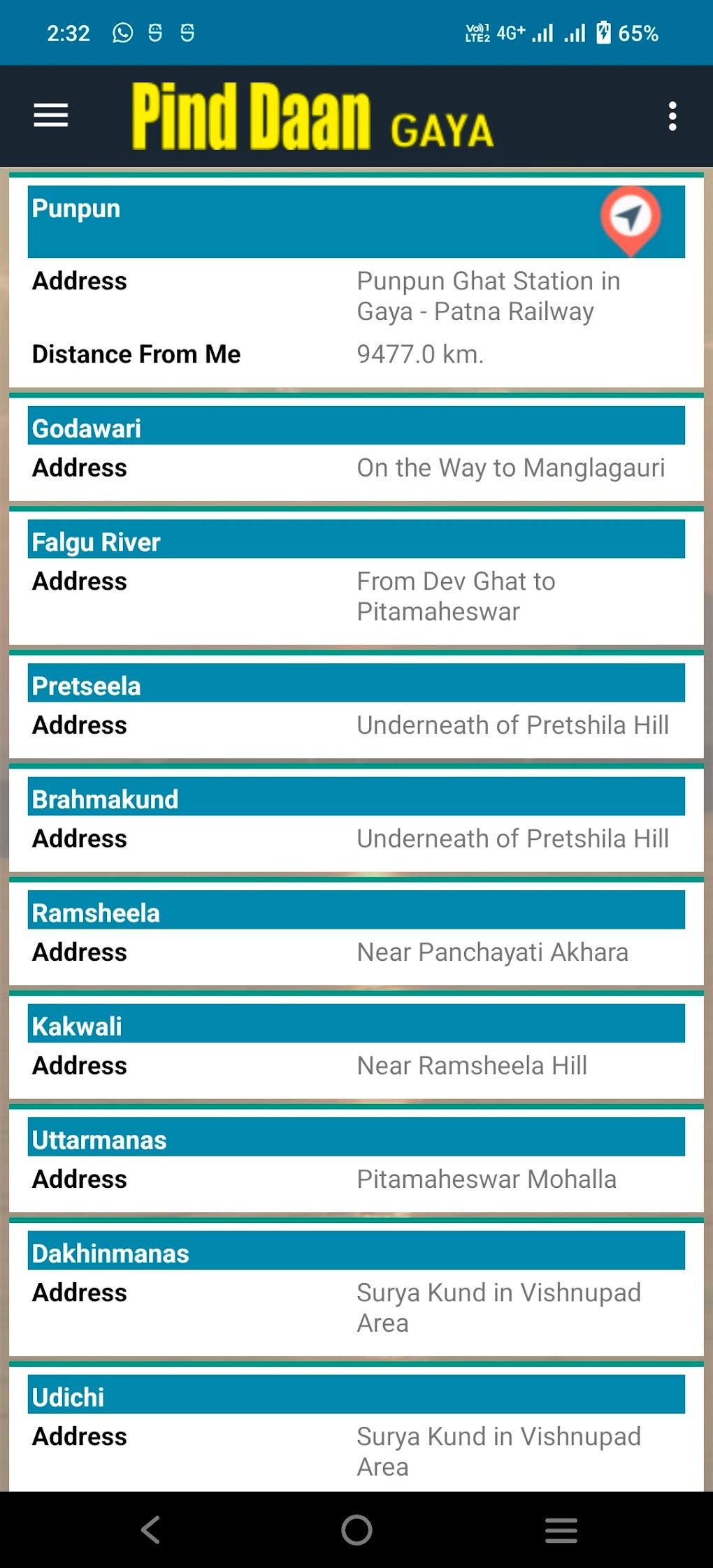The image size is (713, 1568).
Task: Open the hamburger navigation drawer
Action: 50,115
